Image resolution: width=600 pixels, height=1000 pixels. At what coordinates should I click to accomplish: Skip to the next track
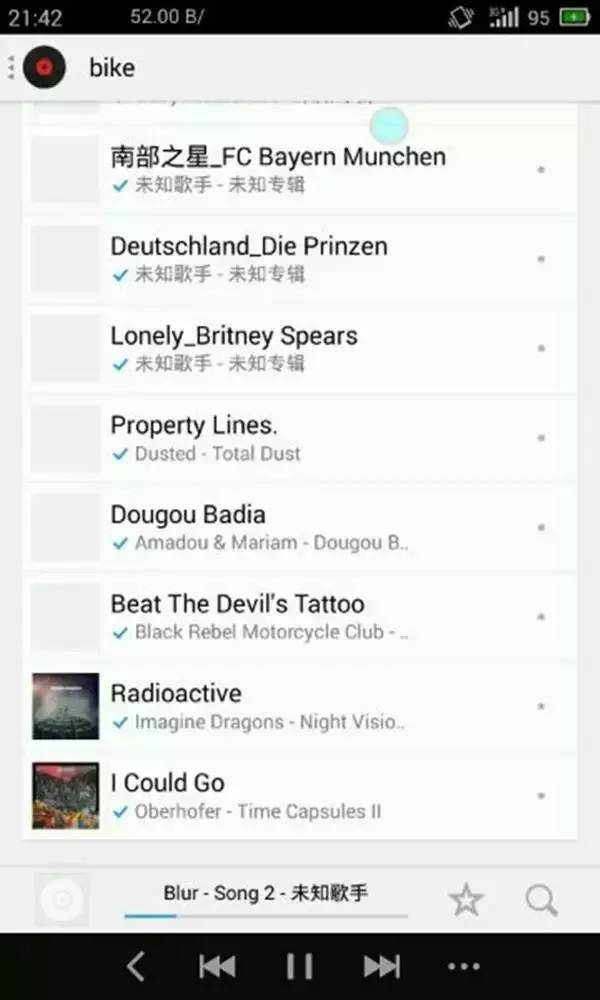382,966
